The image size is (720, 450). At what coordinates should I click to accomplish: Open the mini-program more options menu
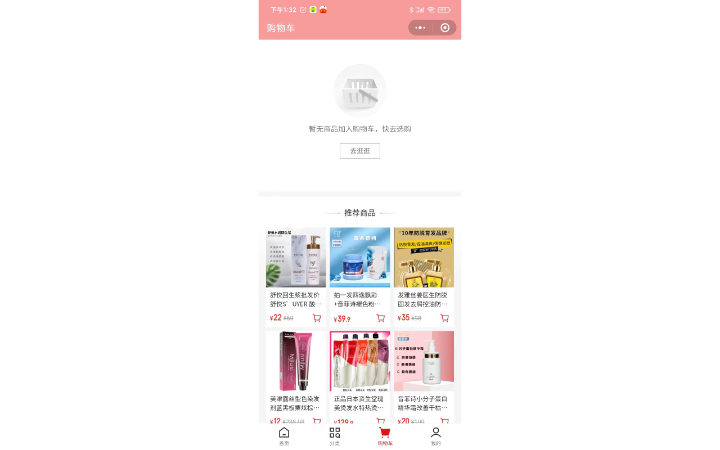click(421, 28)
